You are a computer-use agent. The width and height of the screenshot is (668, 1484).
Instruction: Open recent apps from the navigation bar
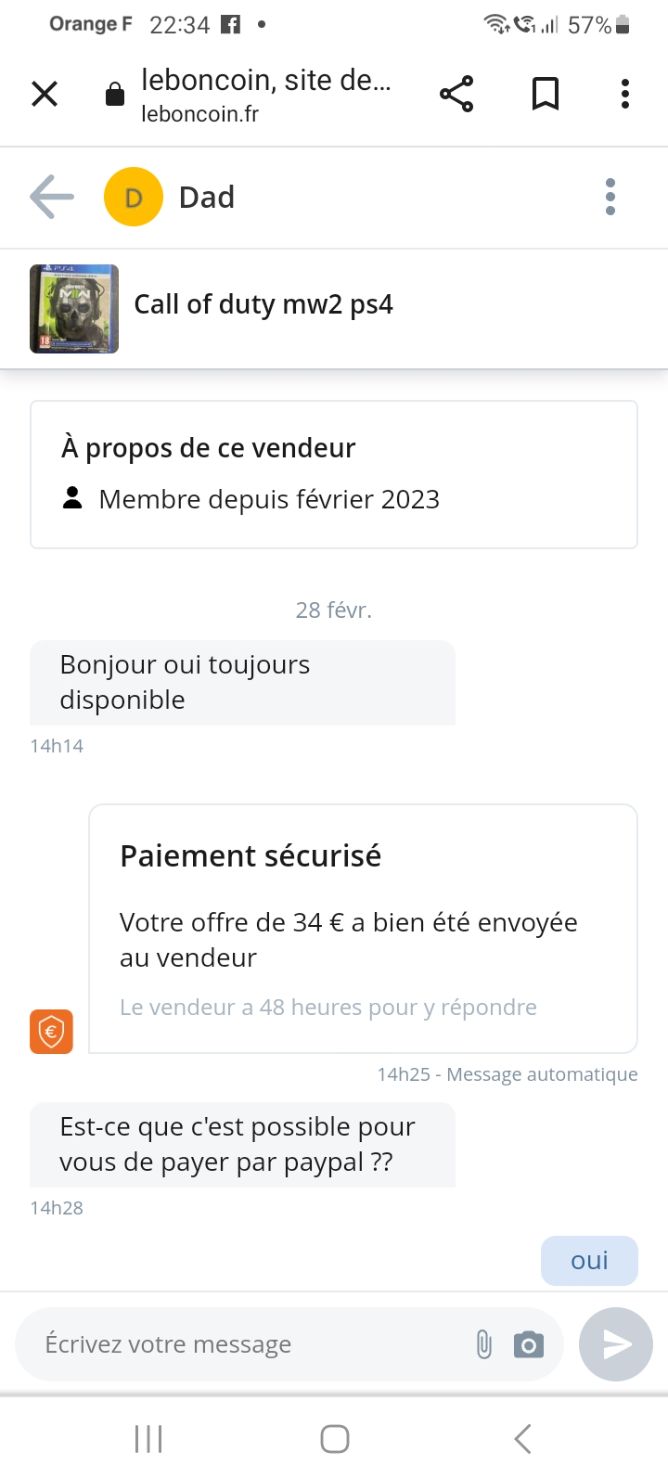tap(148, 1439)
